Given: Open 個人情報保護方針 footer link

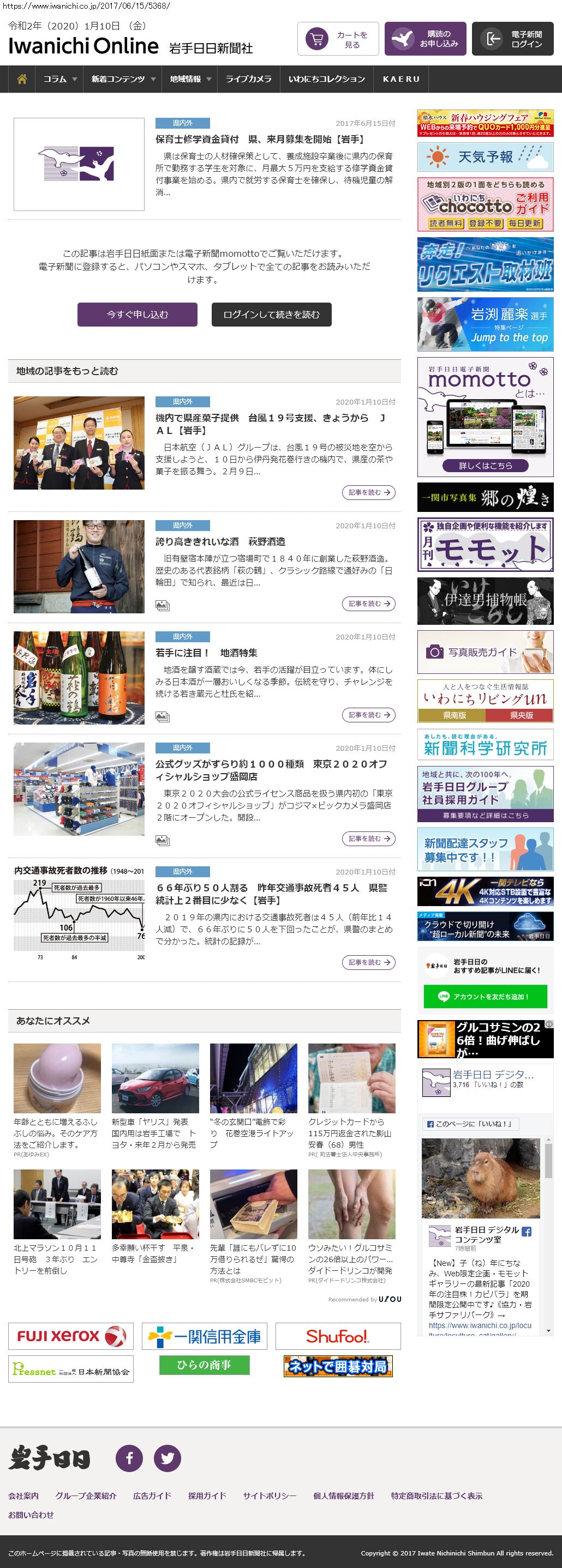Looking at the screenshot, I should tap(343, 1495).
